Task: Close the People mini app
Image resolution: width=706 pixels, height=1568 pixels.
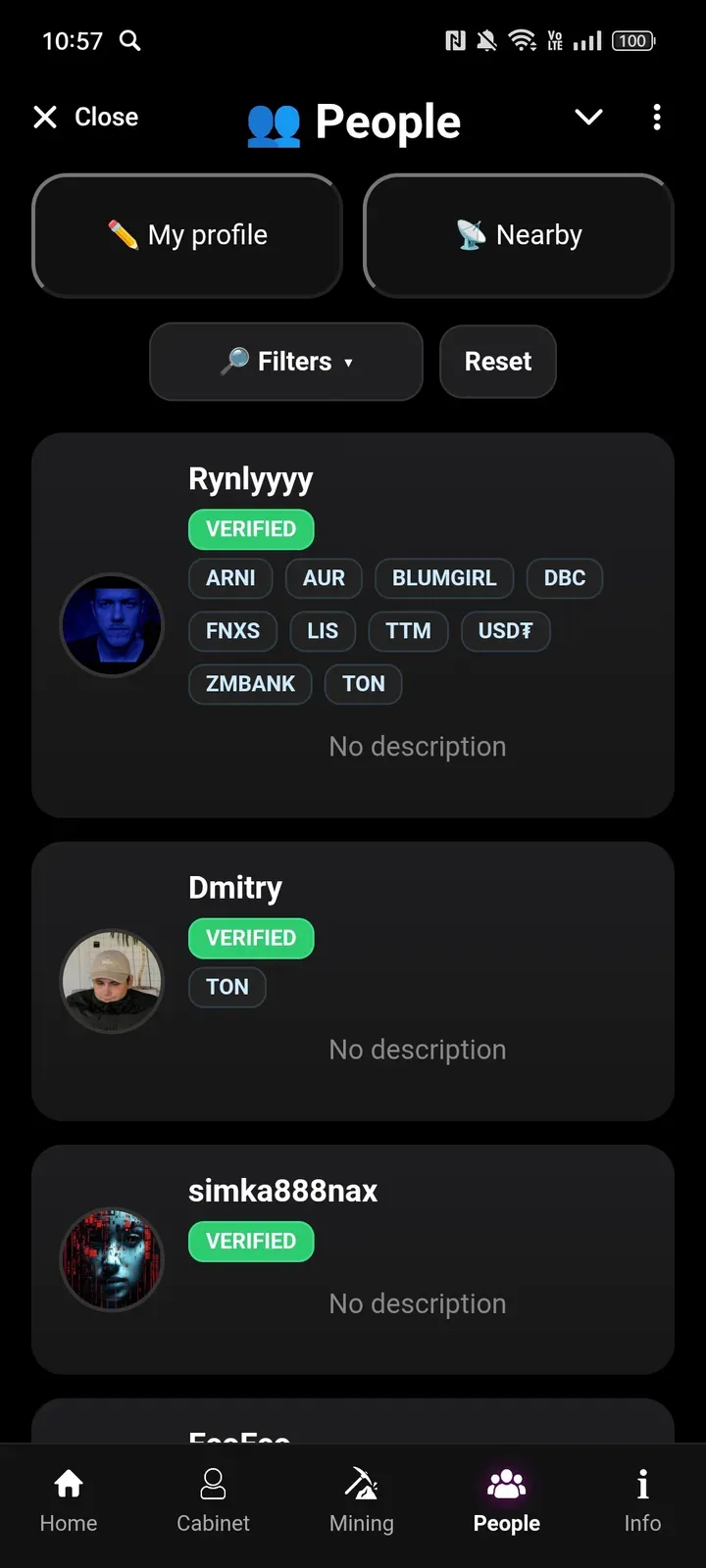Action: point(86,118)
